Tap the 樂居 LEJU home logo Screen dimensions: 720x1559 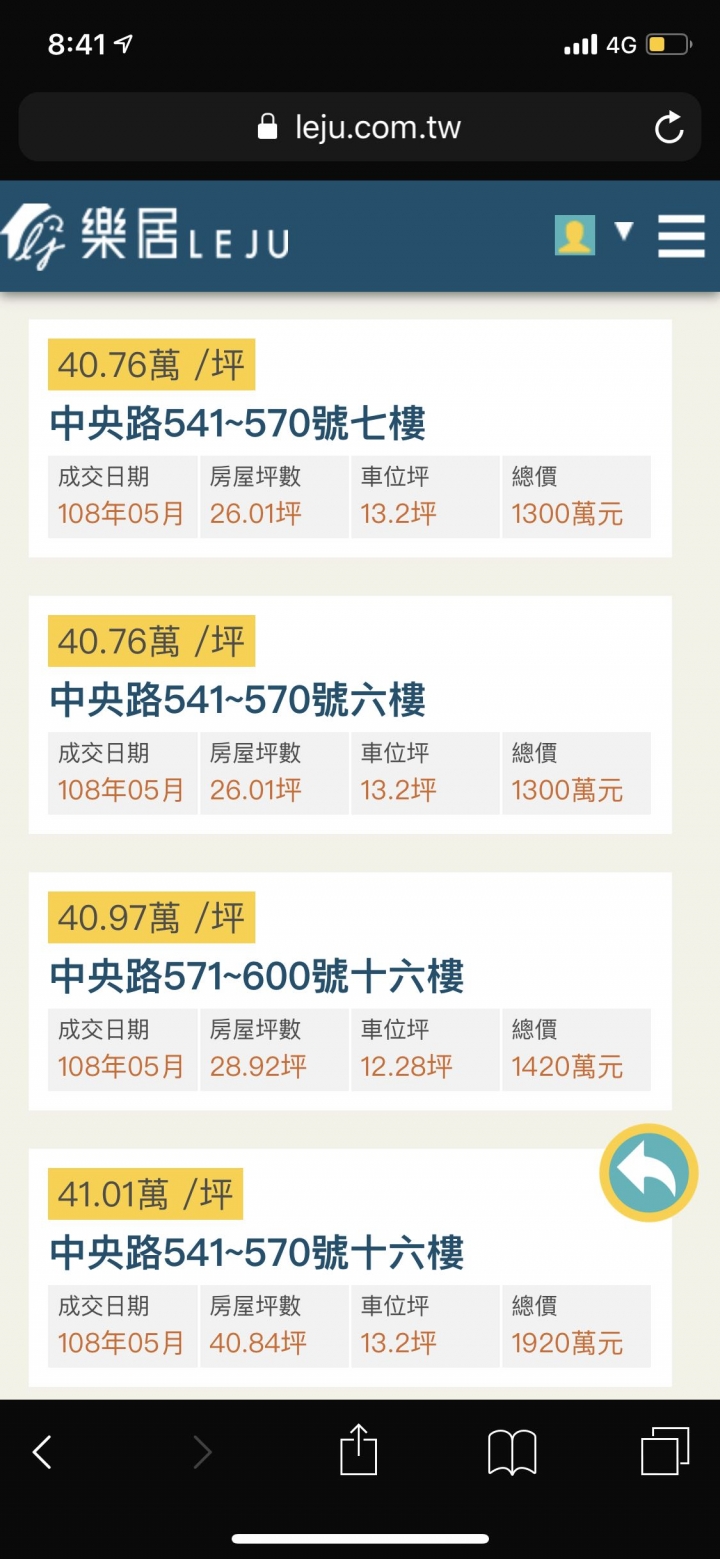[146, 237]
